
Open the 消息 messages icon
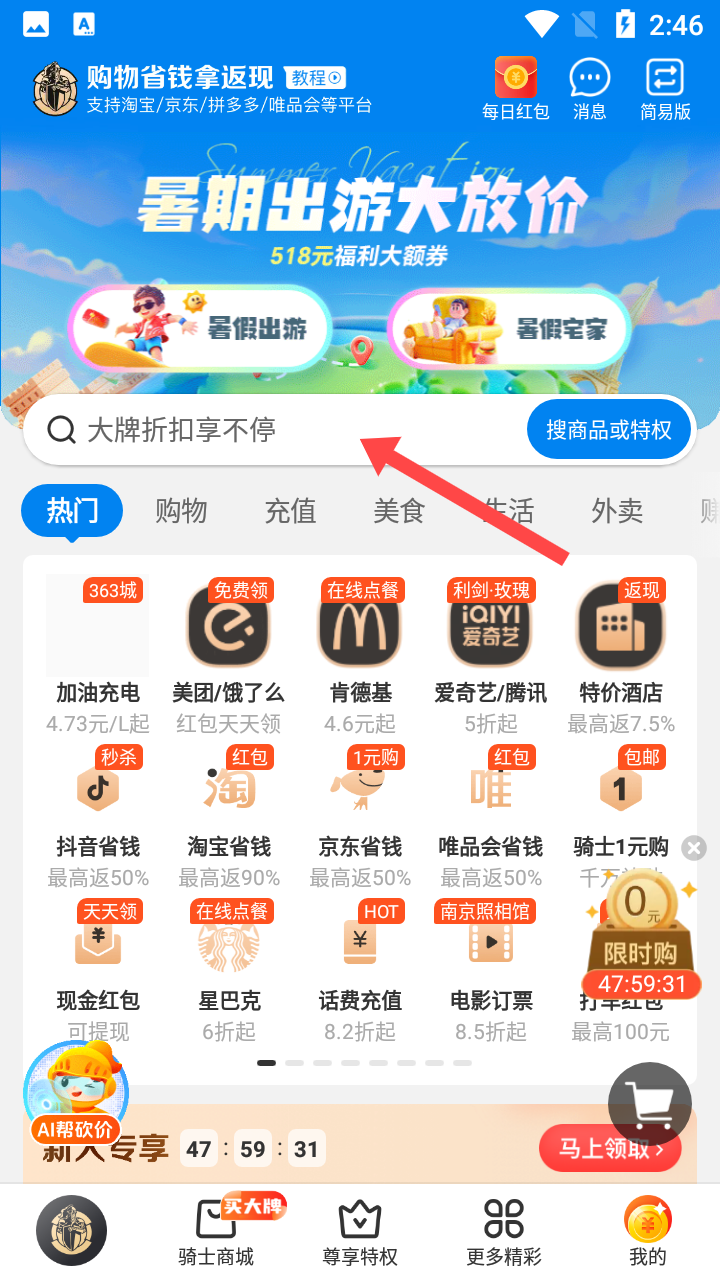click(589, 88)
